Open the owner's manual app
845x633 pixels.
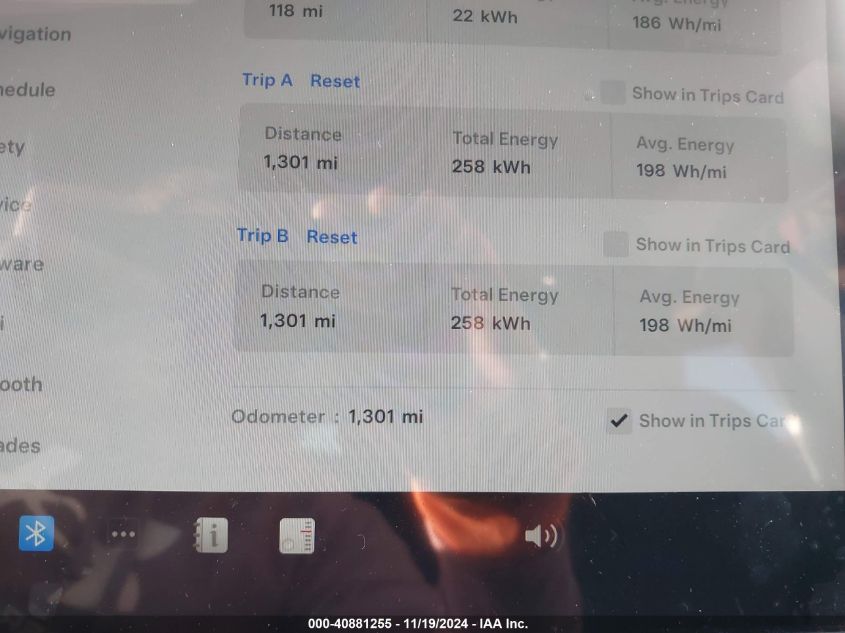[211, 535]
